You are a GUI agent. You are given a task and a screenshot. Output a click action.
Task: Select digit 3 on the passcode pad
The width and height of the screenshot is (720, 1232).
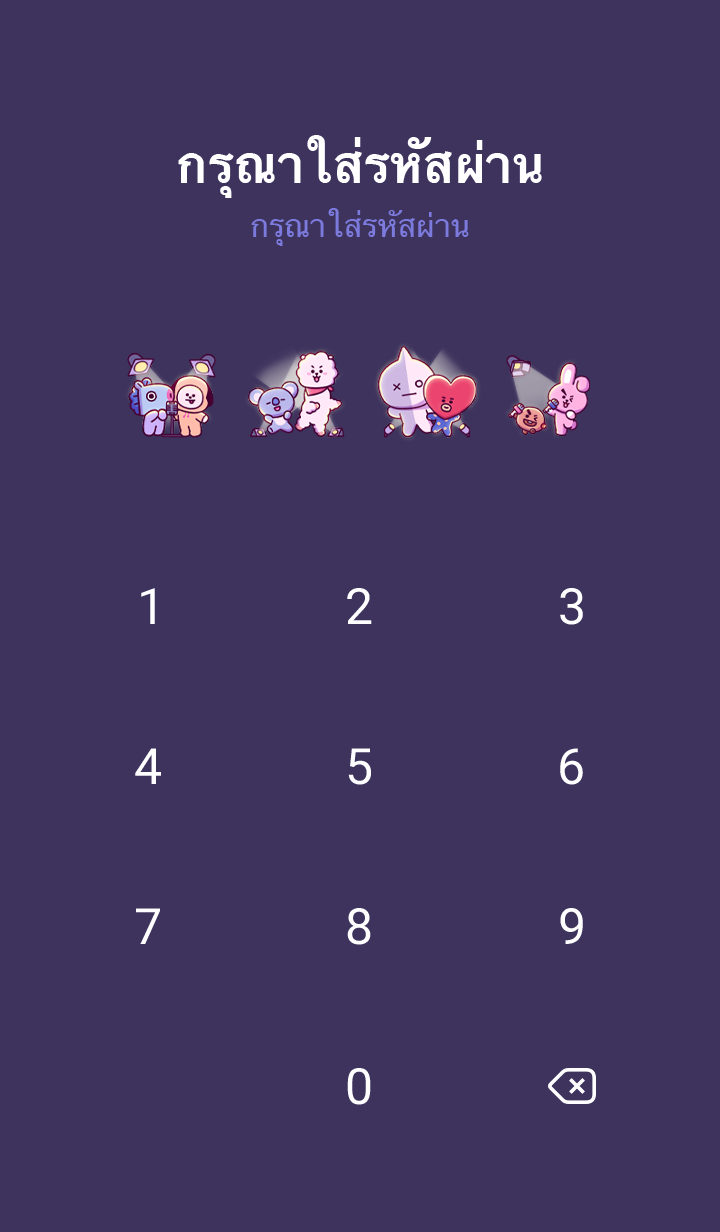click(x=571, y=607)
